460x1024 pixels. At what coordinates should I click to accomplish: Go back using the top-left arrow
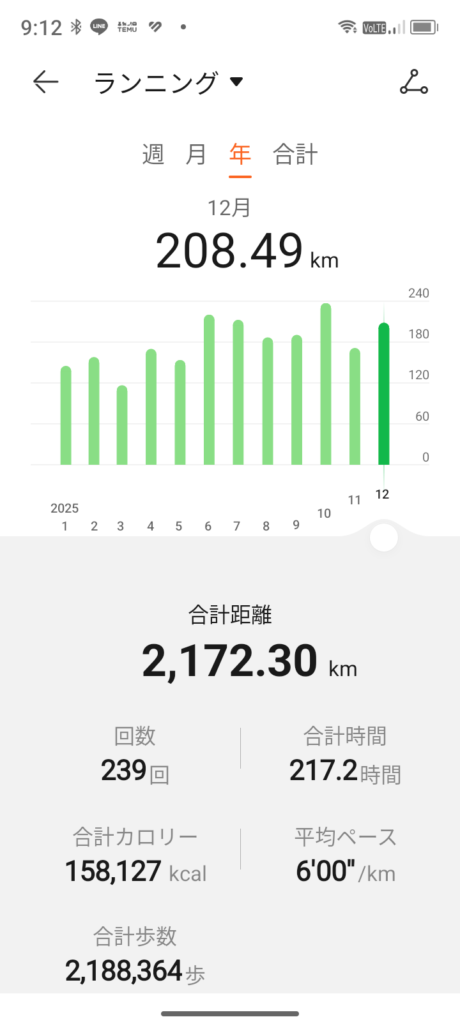tap(46, 82)
